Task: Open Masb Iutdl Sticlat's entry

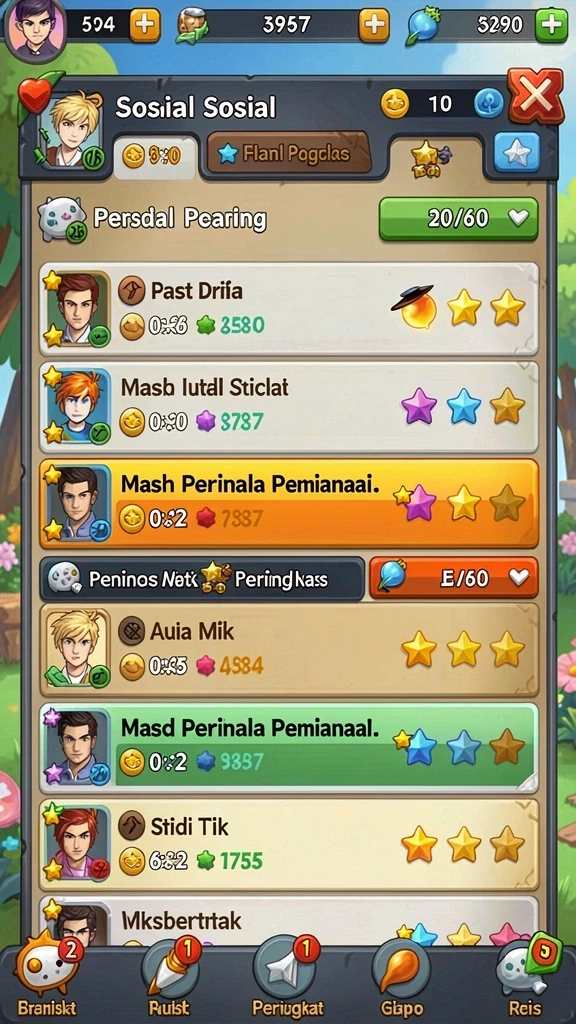Action: 289,408
